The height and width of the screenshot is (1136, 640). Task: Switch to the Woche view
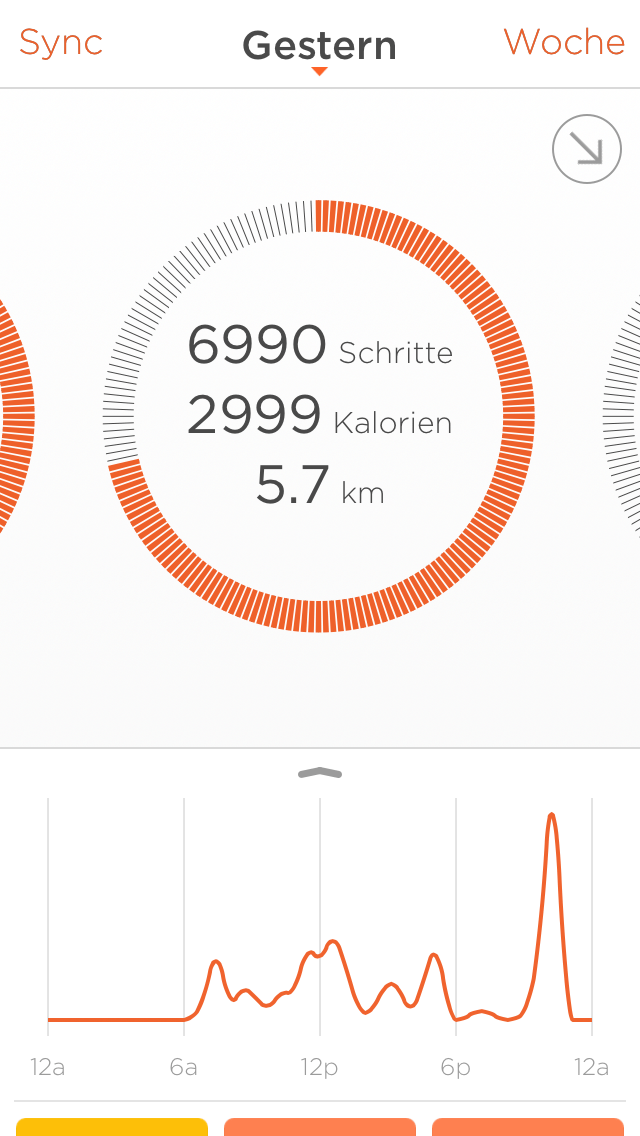pos(564,43)
